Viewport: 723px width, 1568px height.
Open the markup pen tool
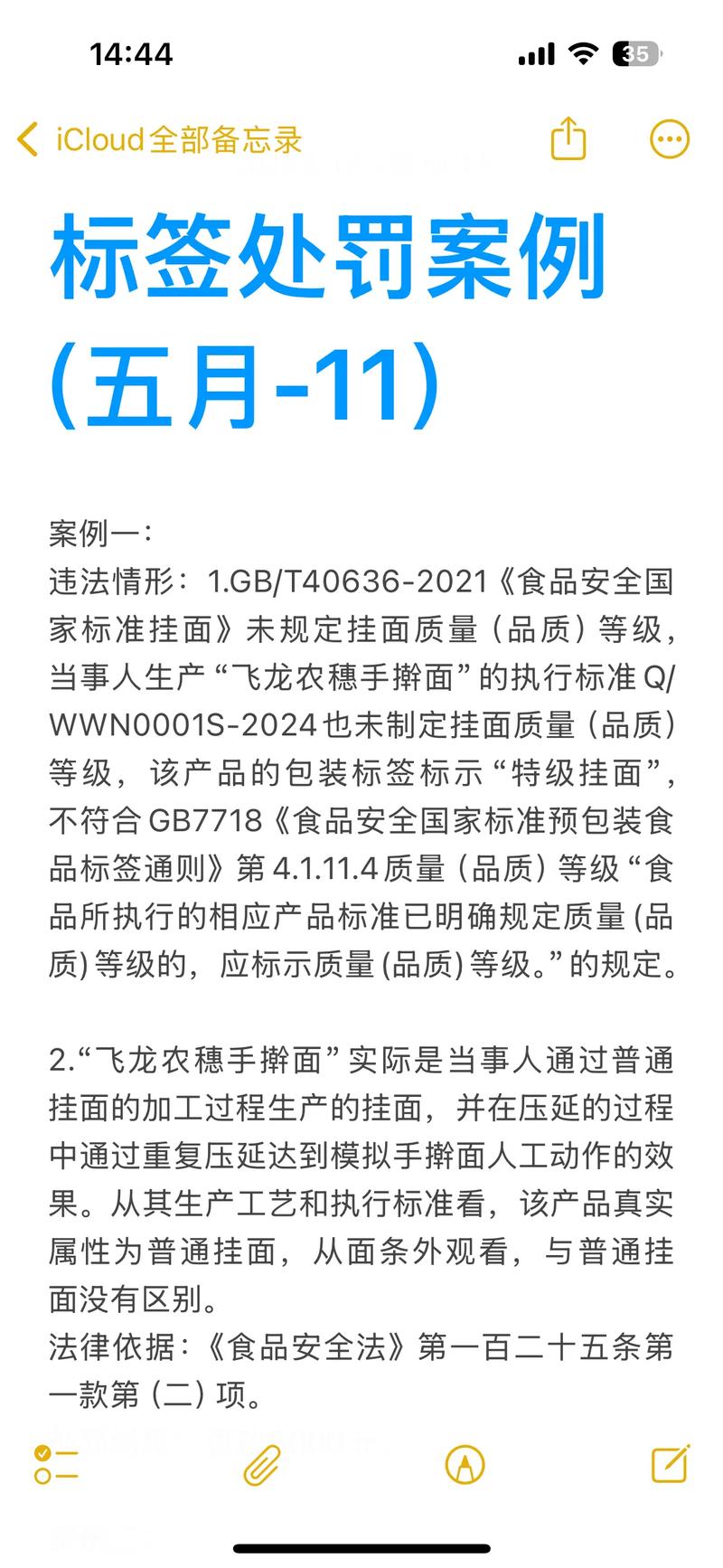pos(465,1464)
